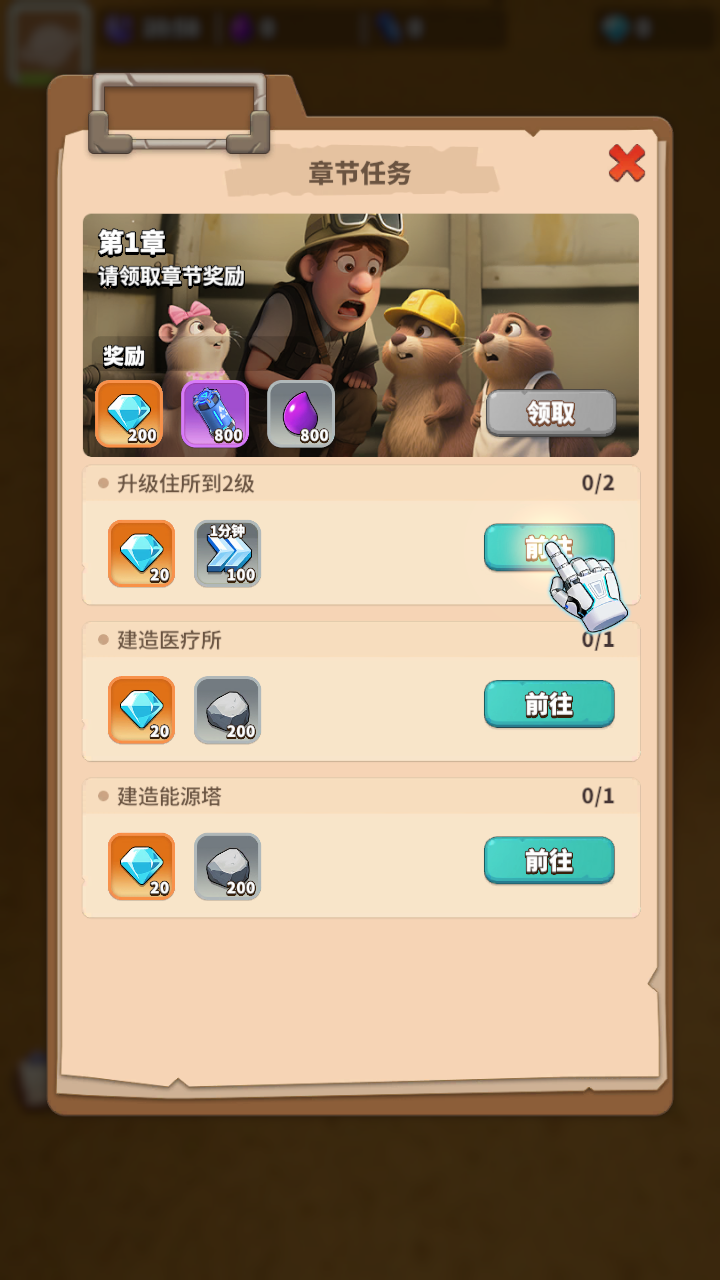View the 200 diamond chapter reward

(129, 413)
